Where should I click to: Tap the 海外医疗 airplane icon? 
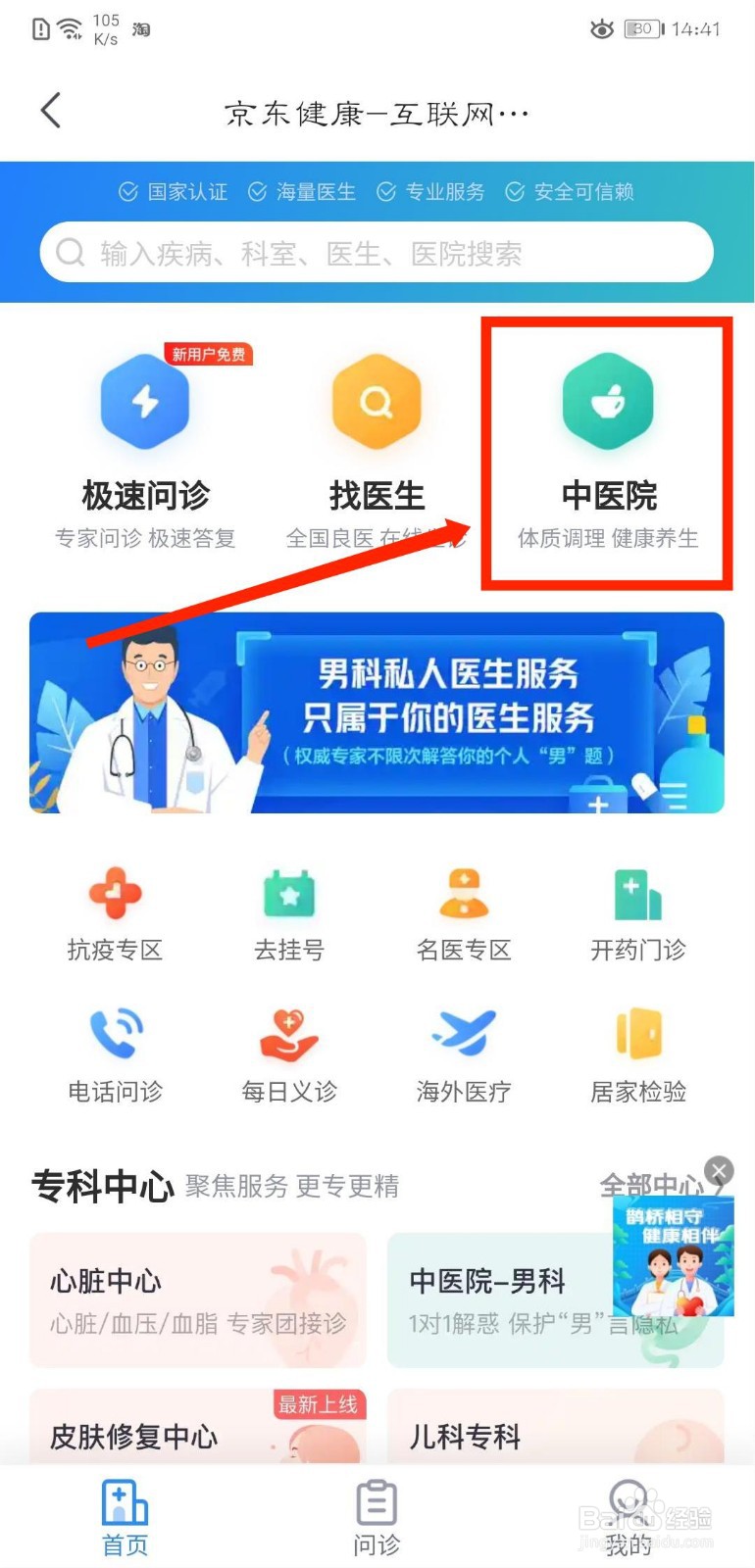pyautogui.click(x=463, y=1034)
